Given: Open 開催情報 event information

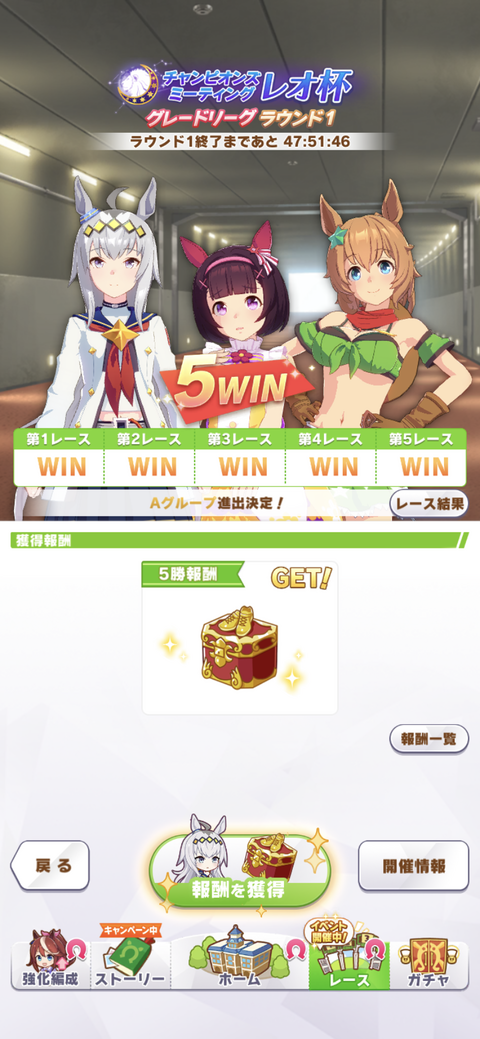Looking at the screenshot, I should [x=413, y=865].
